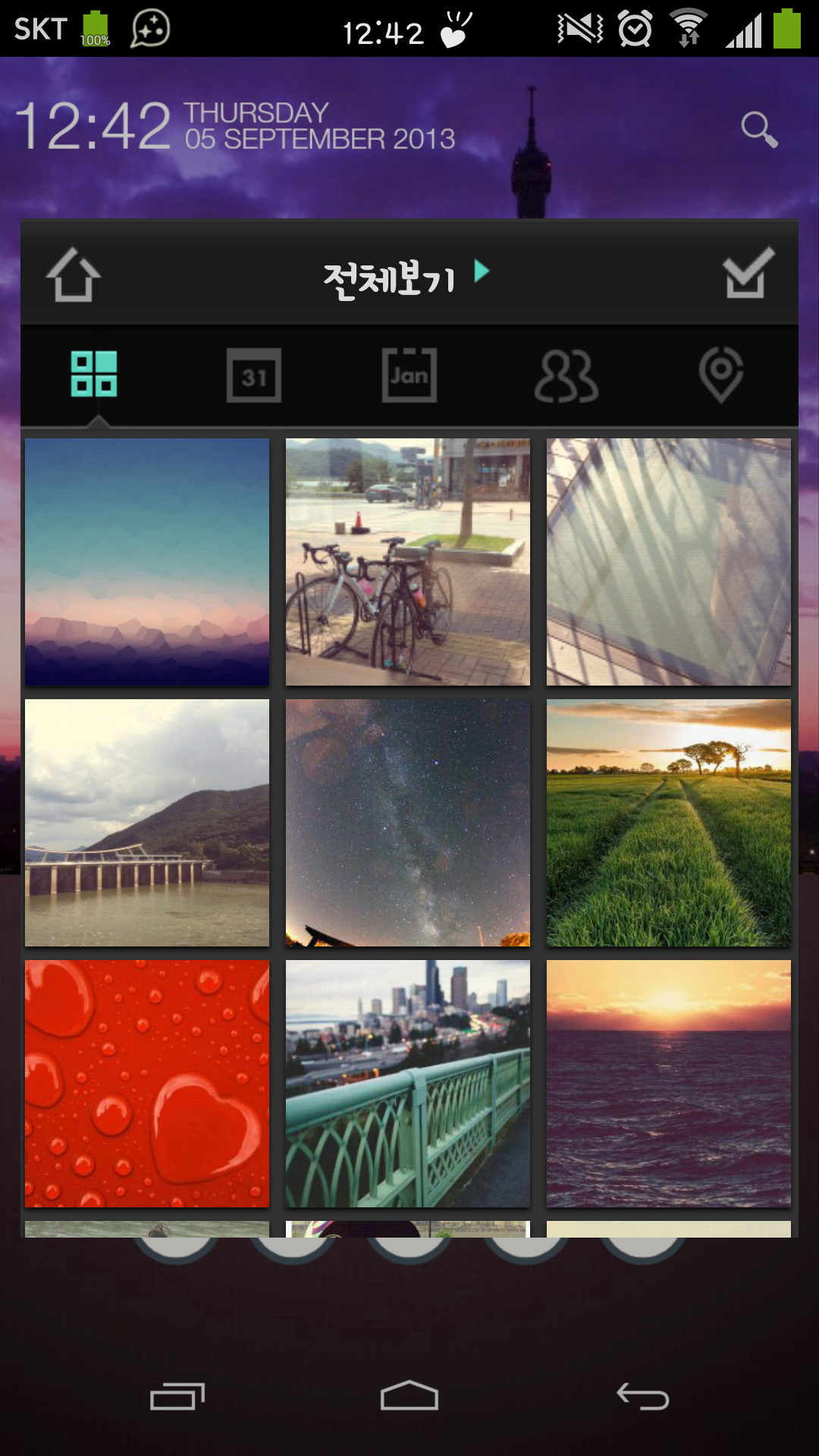Open the ocean sunset photo
The width and height of the screenshot is (819, 1456).
[x=669, y=1084]
